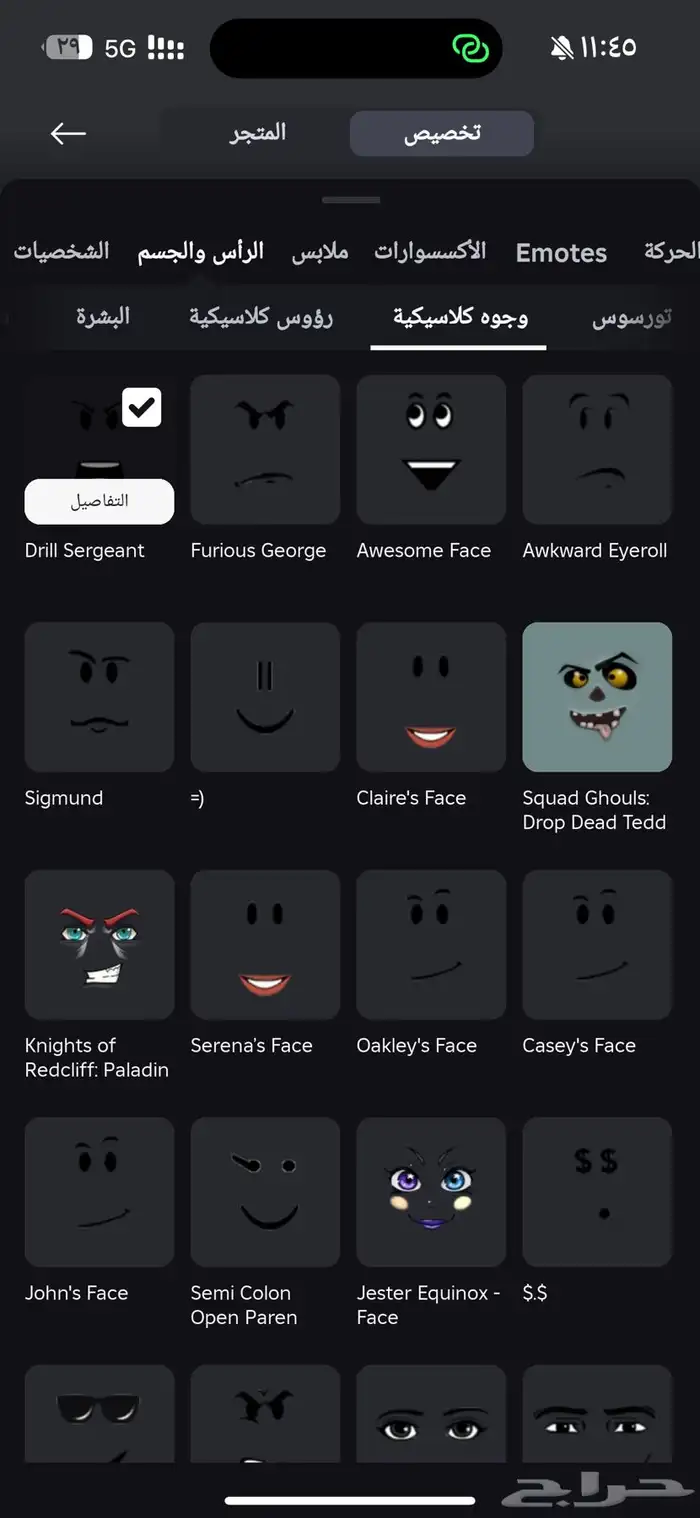Viewport: 700px width, 1518px height.
Task: Select the $.$ face
Action: coord(597,1192)
